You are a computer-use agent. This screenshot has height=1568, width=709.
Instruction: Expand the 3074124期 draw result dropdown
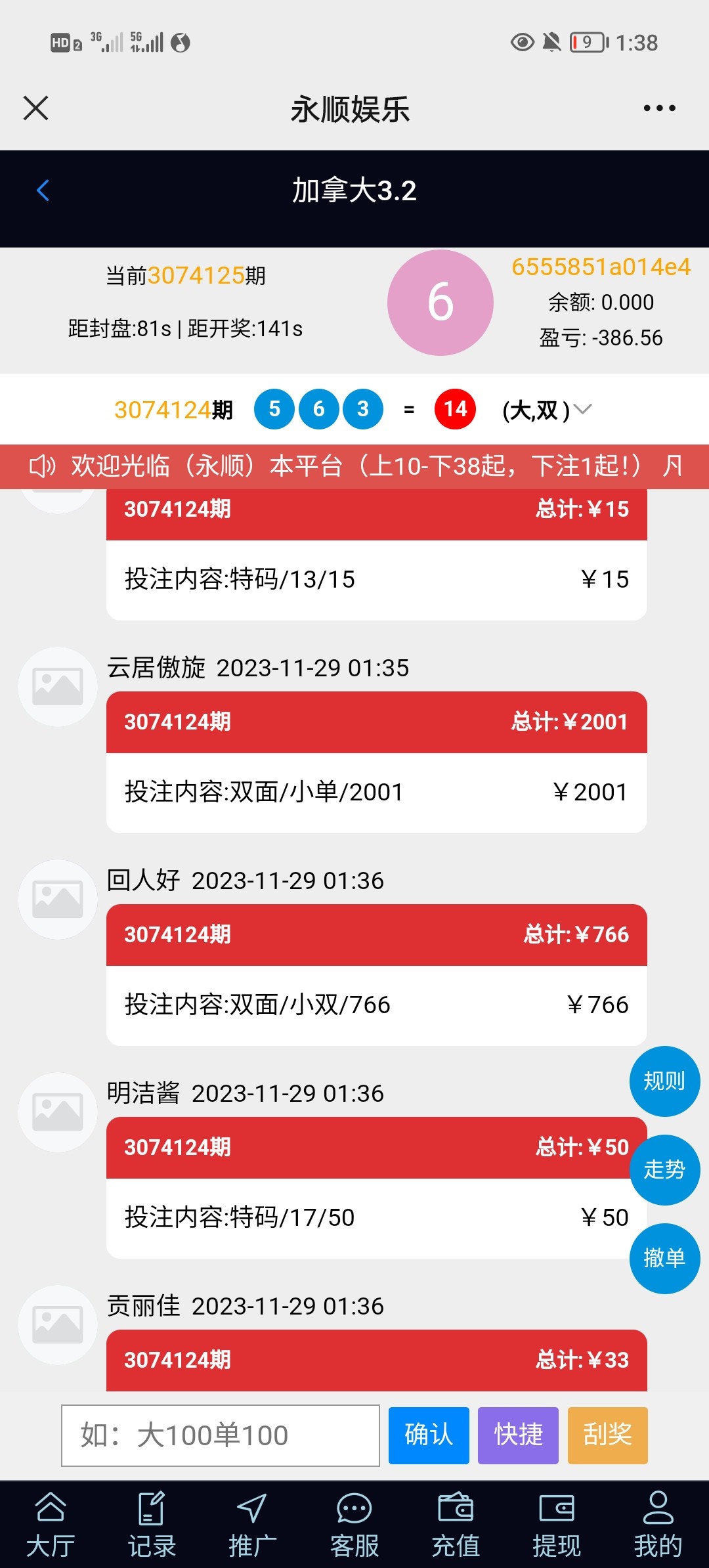pos(582,409)
